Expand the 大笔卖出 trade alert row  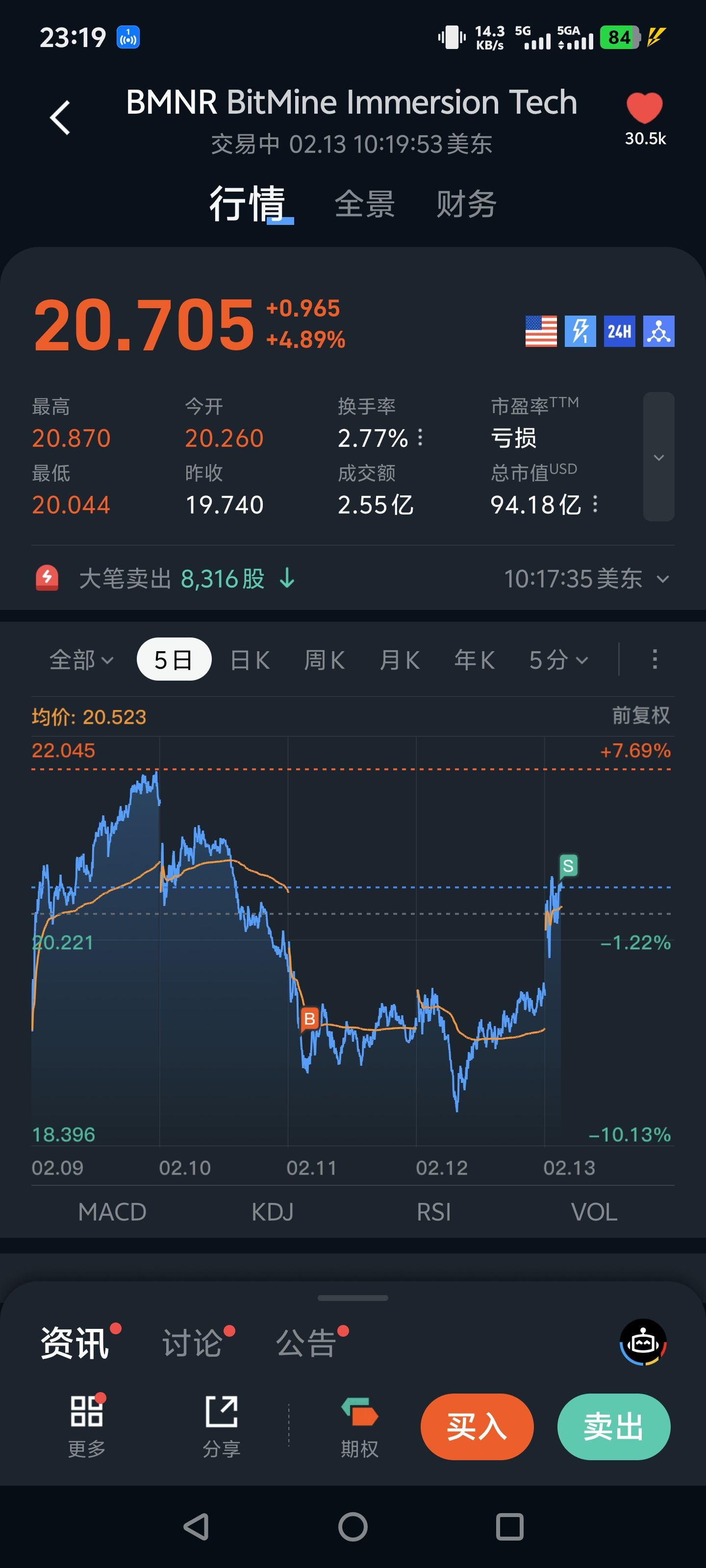click(663, 579)
